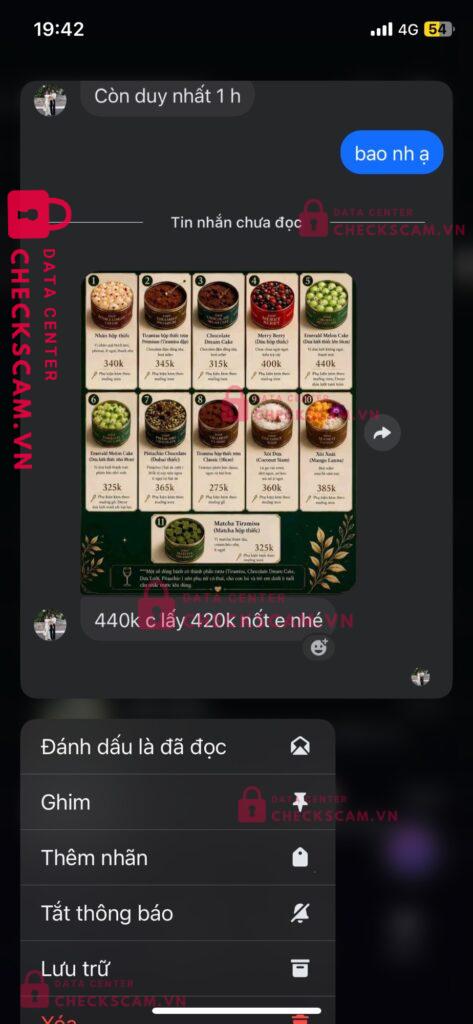473x1024 pixels.
Task: Mute with Tắt thông báo
Action: coord(177,913)
